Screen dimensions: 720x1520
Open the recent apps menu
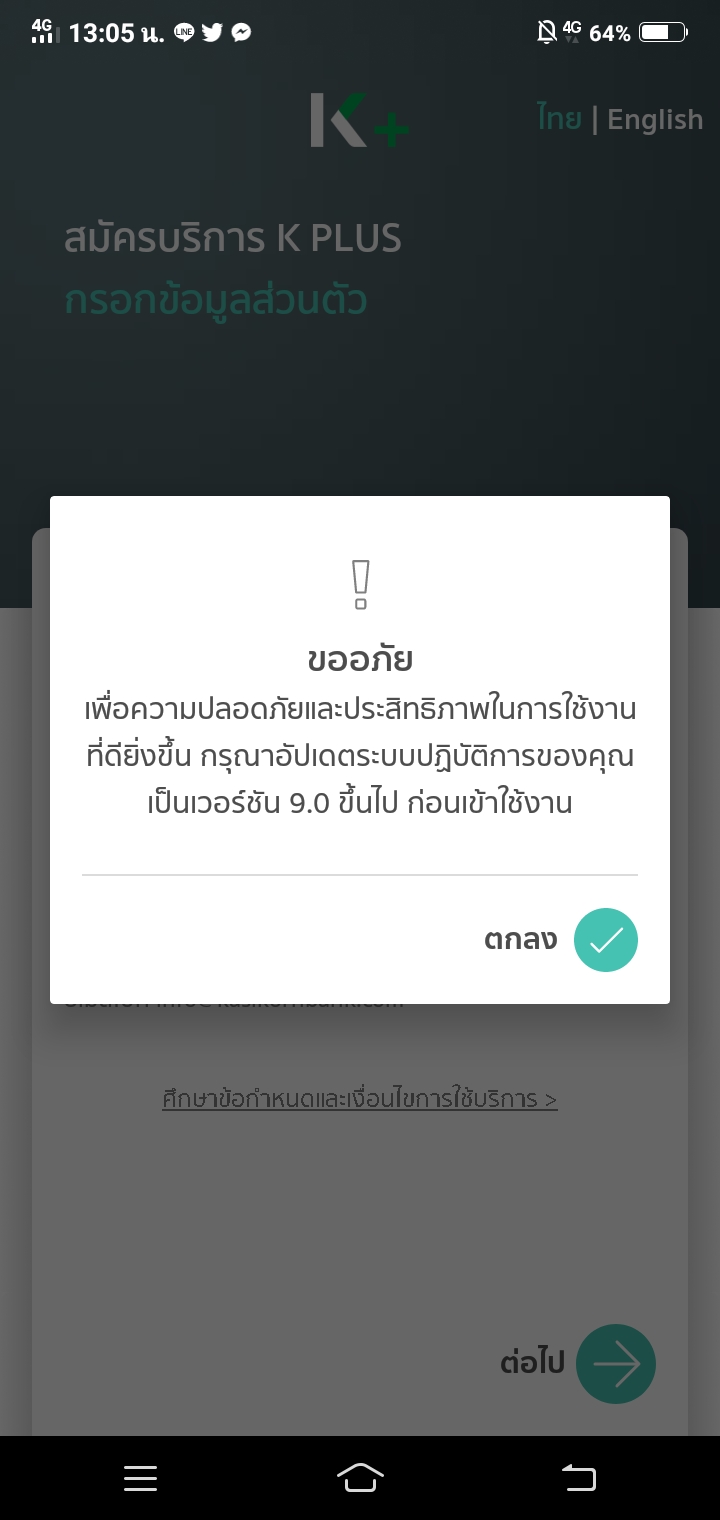coord(140,1477)
